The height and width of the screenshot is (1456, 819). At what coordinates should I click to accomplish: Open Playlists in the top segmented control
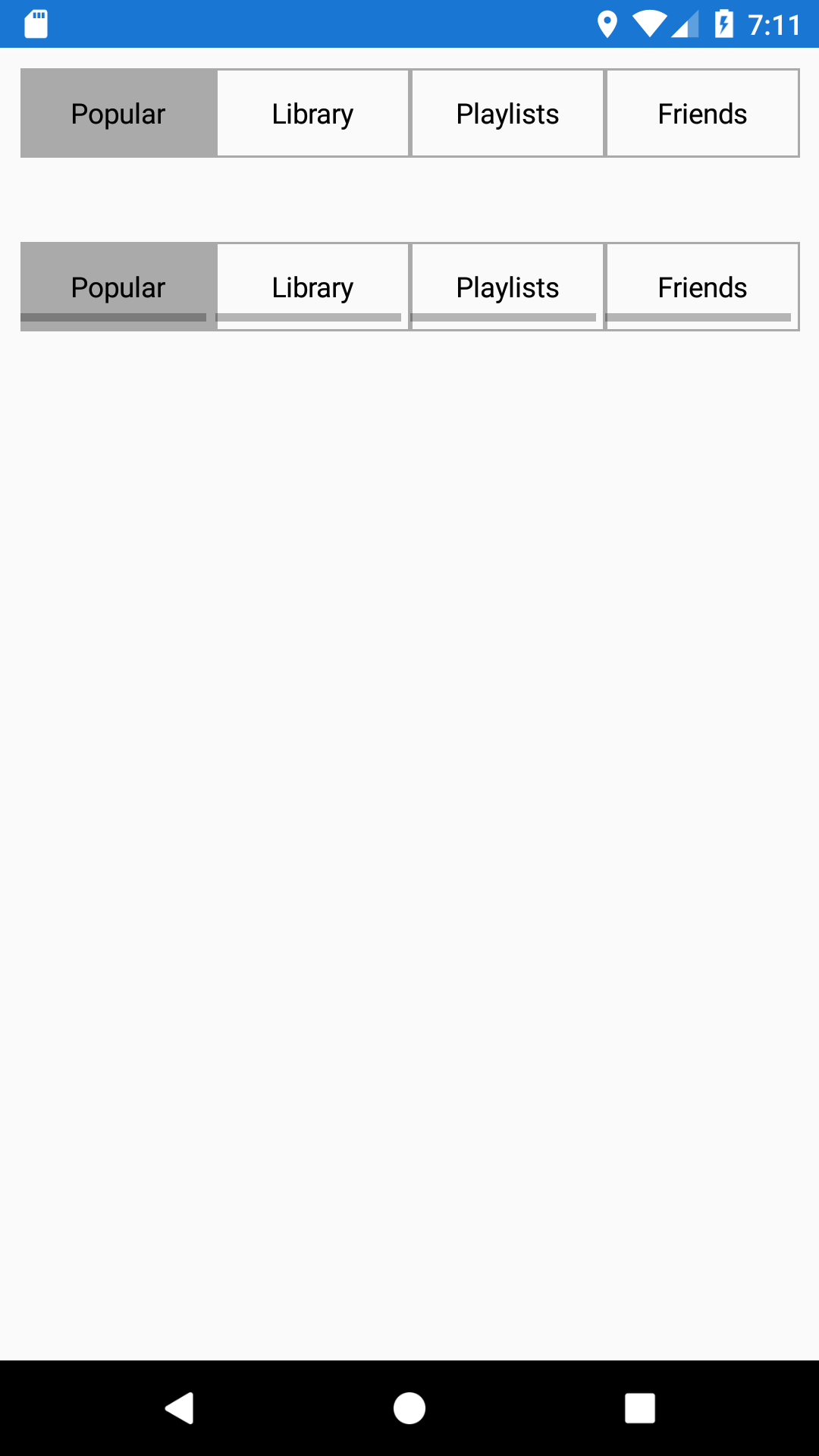[x=507, y=114]
